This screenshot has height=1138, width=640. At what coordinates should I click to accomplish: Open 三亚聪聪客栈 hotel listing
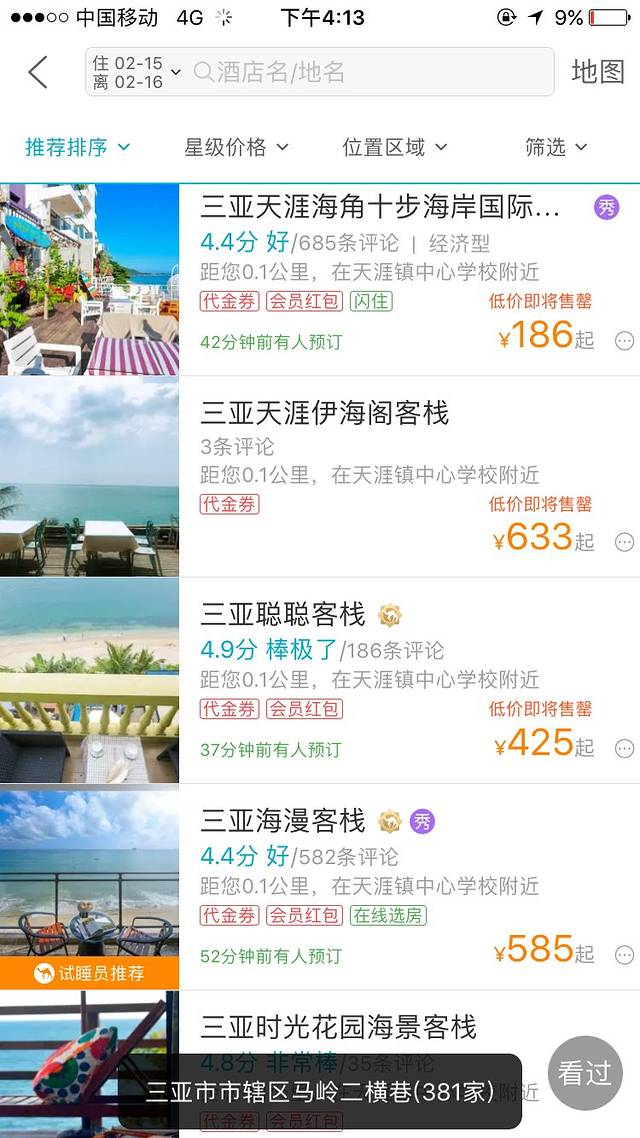point(288,615)
